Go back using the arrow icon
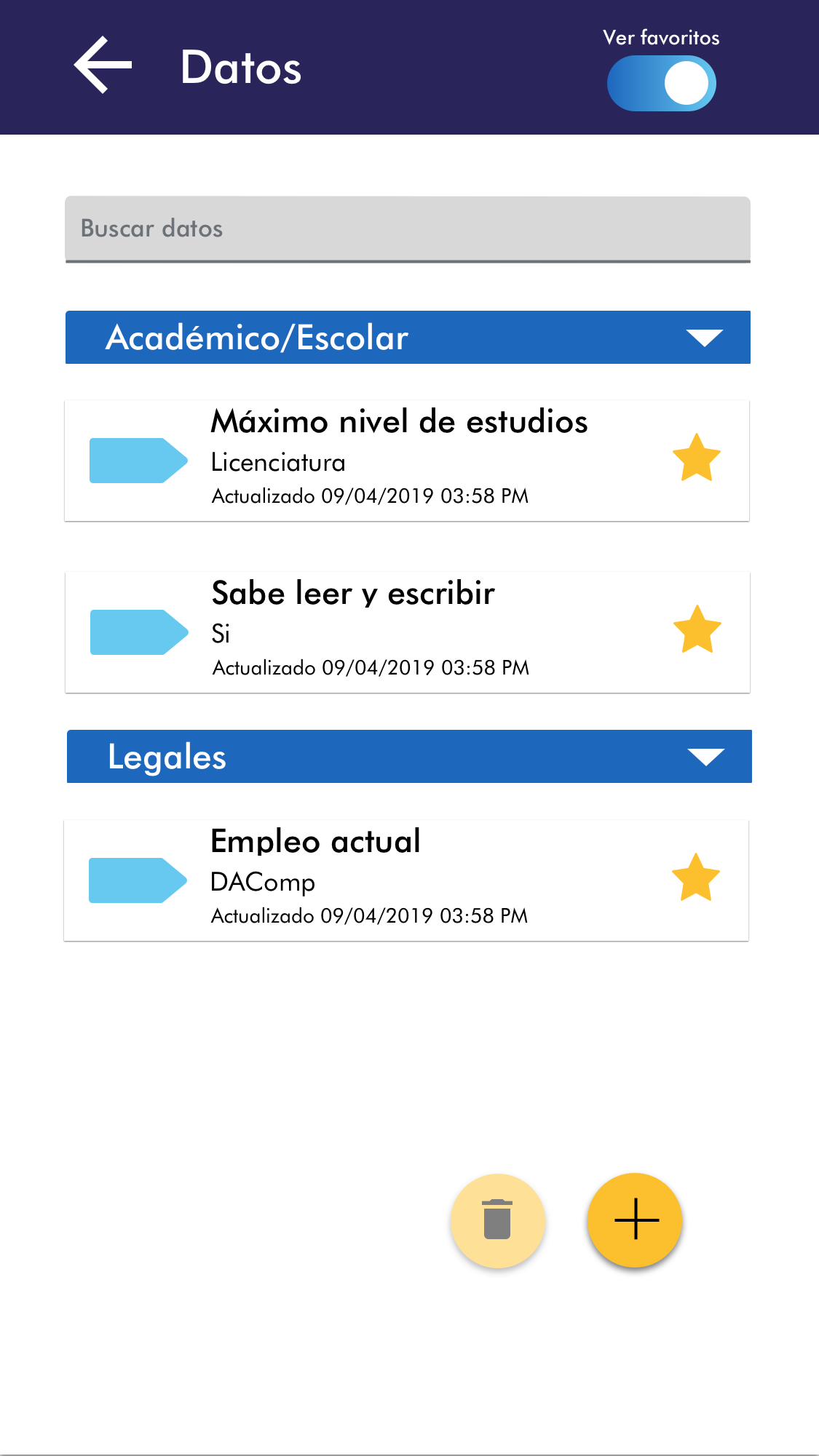Image resolution: width=819 pixels, height=1456 pixels. click(103, 65)
